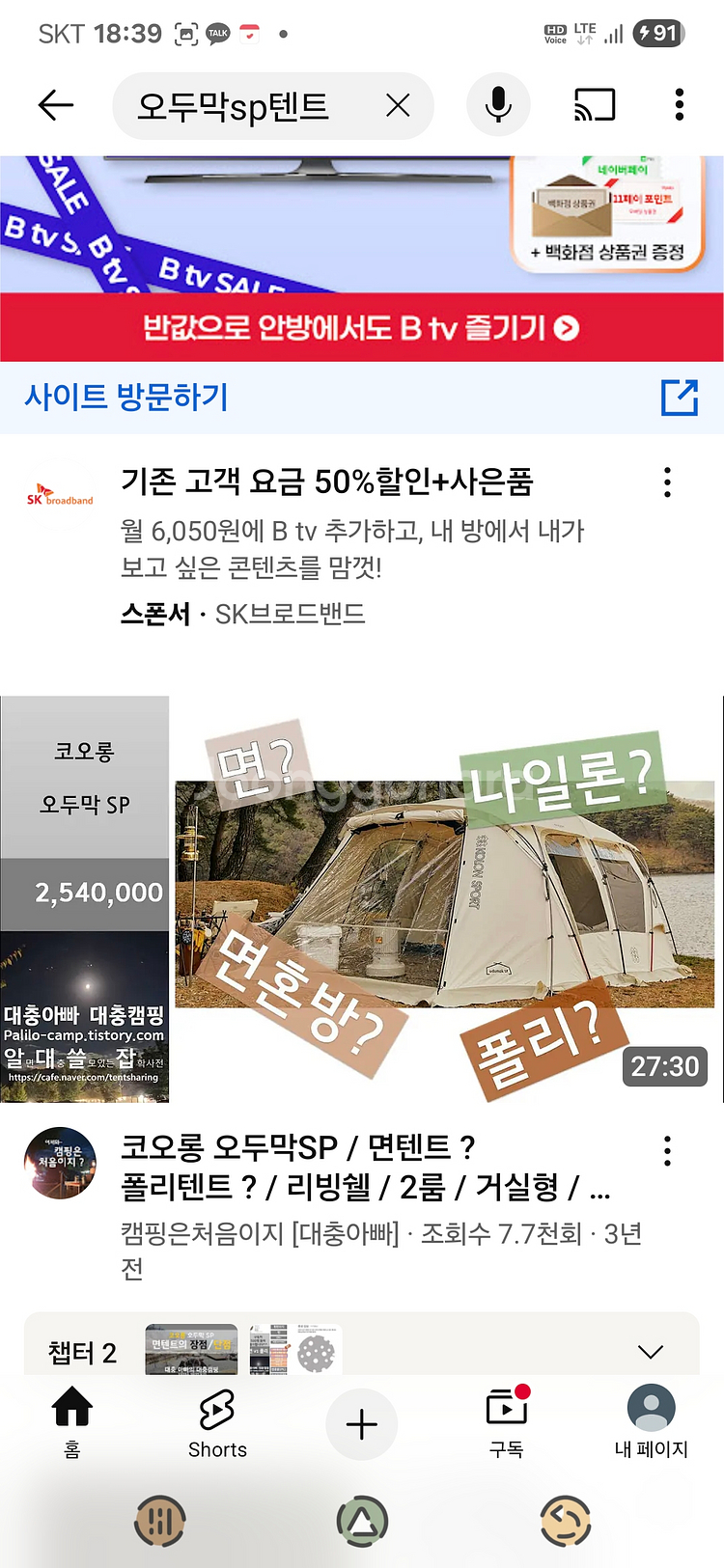Screen dimensions: 724x1568
Task: Open 캠핑은처음이지 channel avatar
Action: 60,1163
